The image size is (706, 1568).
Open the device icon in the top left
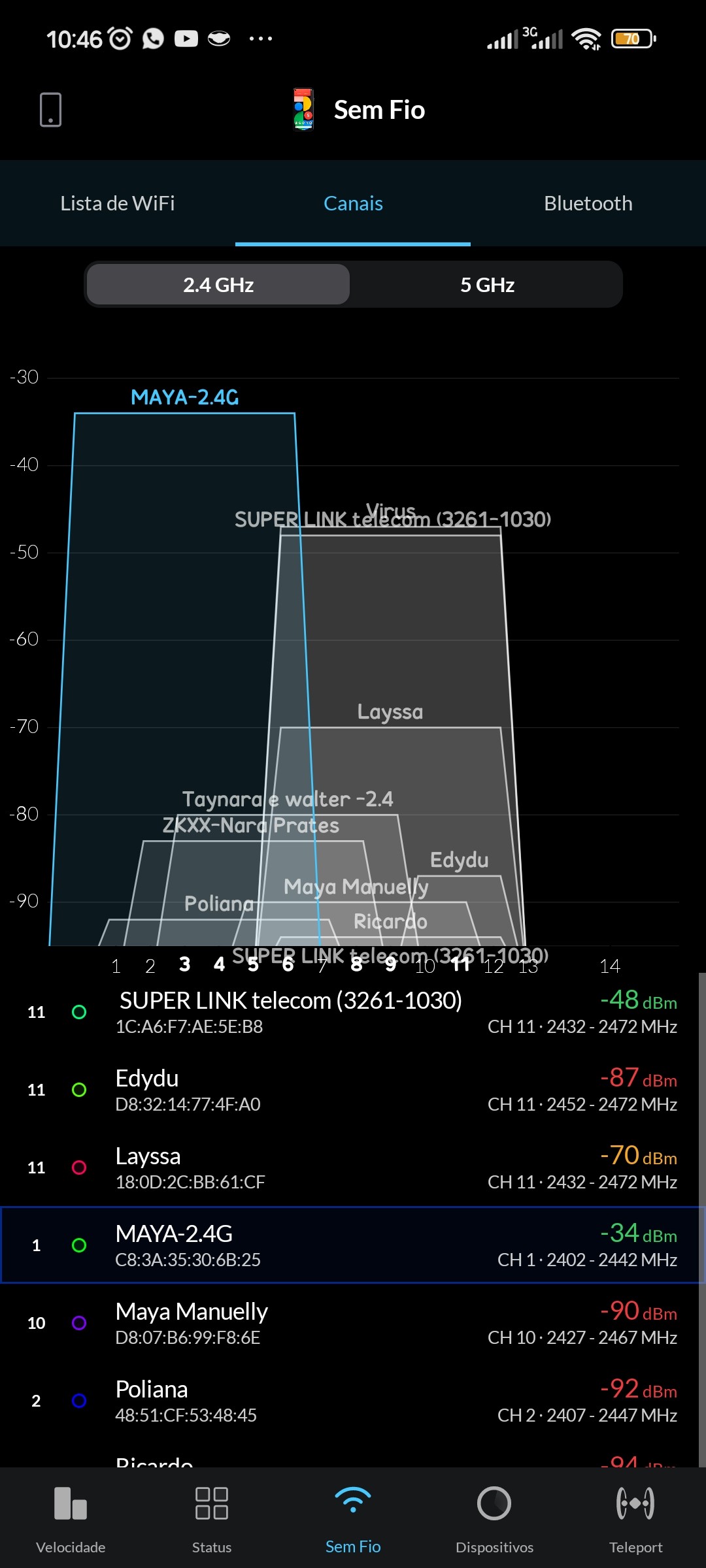50,110
